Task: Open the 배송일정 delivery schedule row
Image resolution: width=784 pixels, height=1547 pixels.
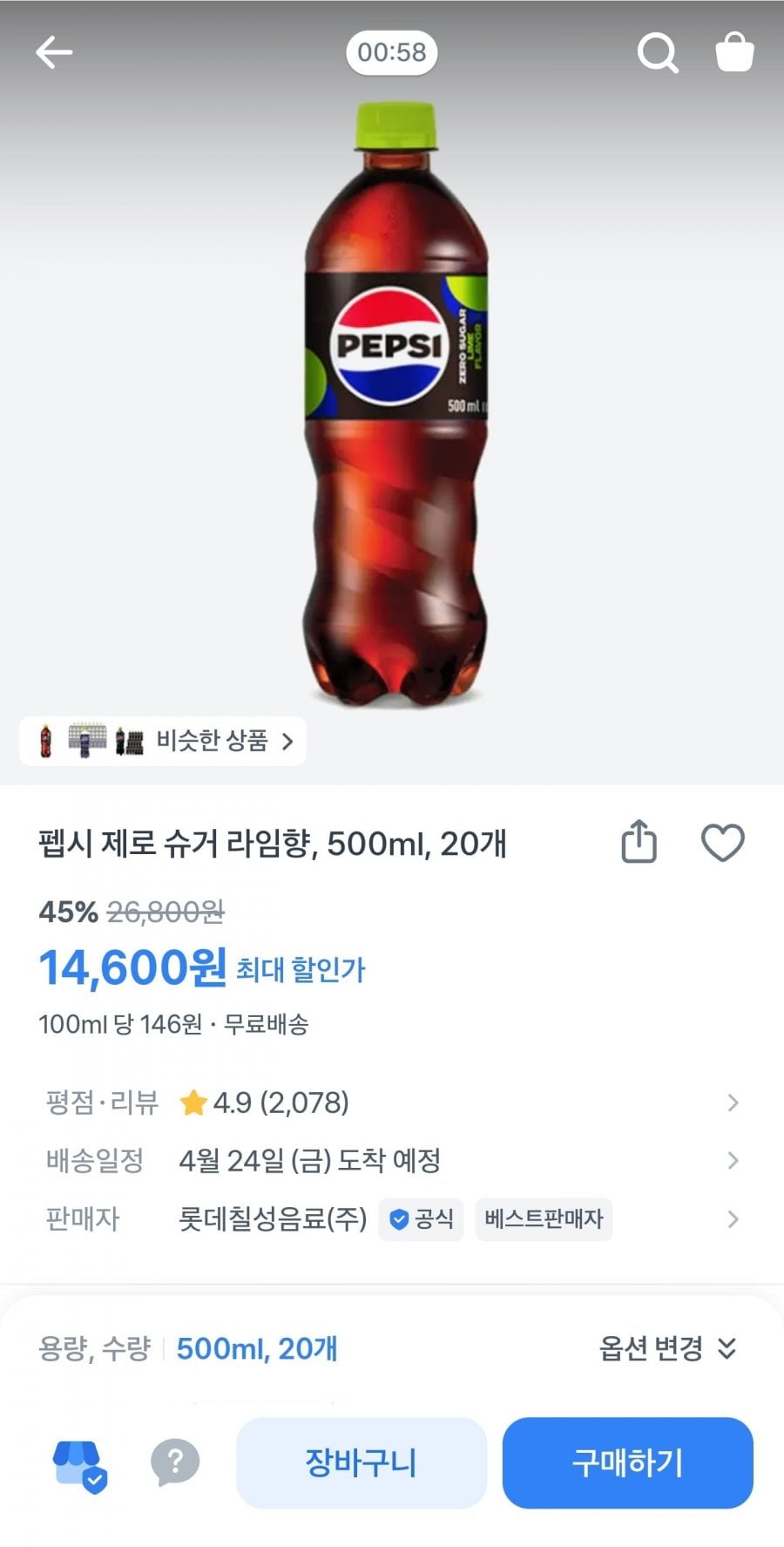Action: (391, 1161)
